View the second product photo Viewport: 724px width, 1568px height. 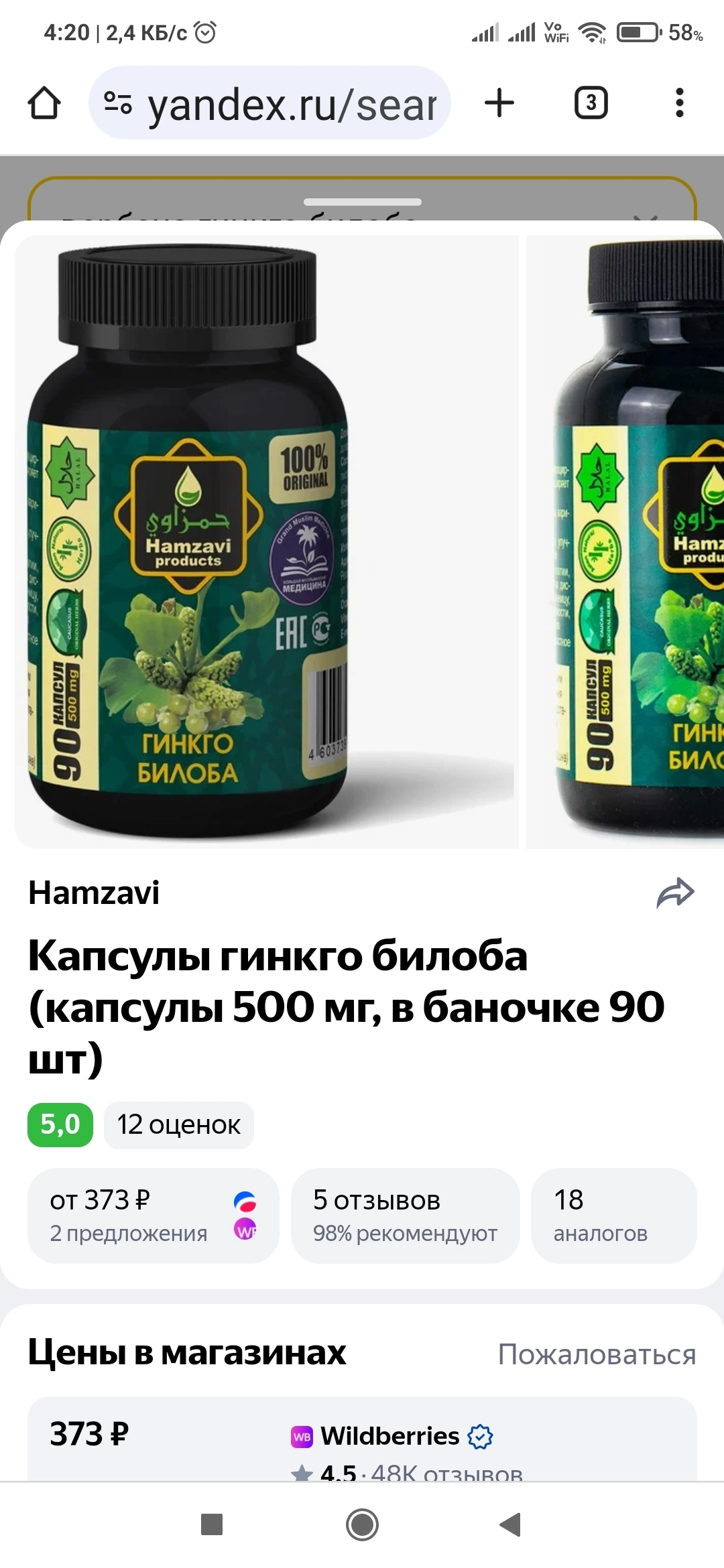pos(625,541)
